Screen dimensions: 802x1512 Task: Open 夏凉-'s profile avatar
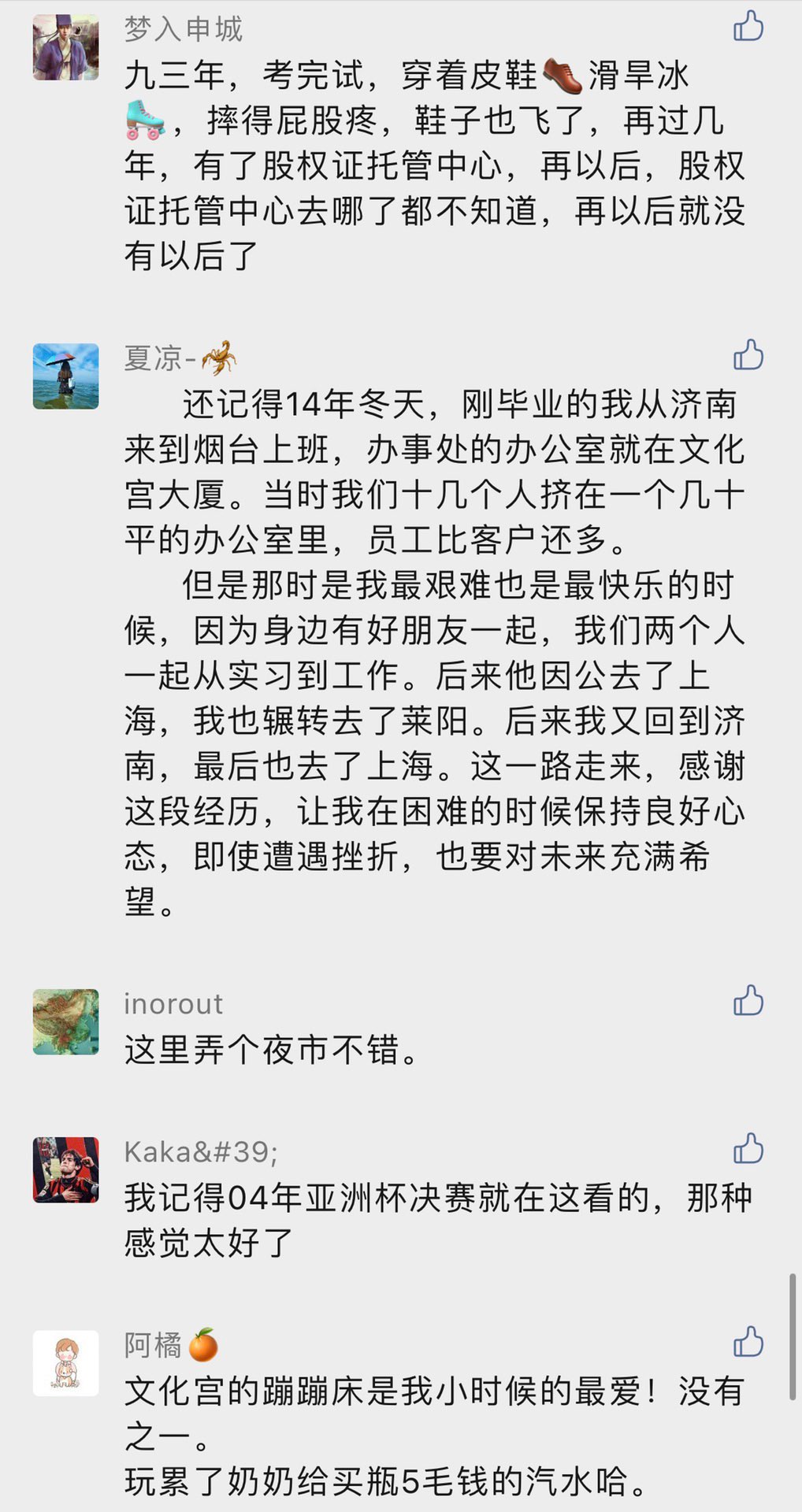click(x=66, y=376)
